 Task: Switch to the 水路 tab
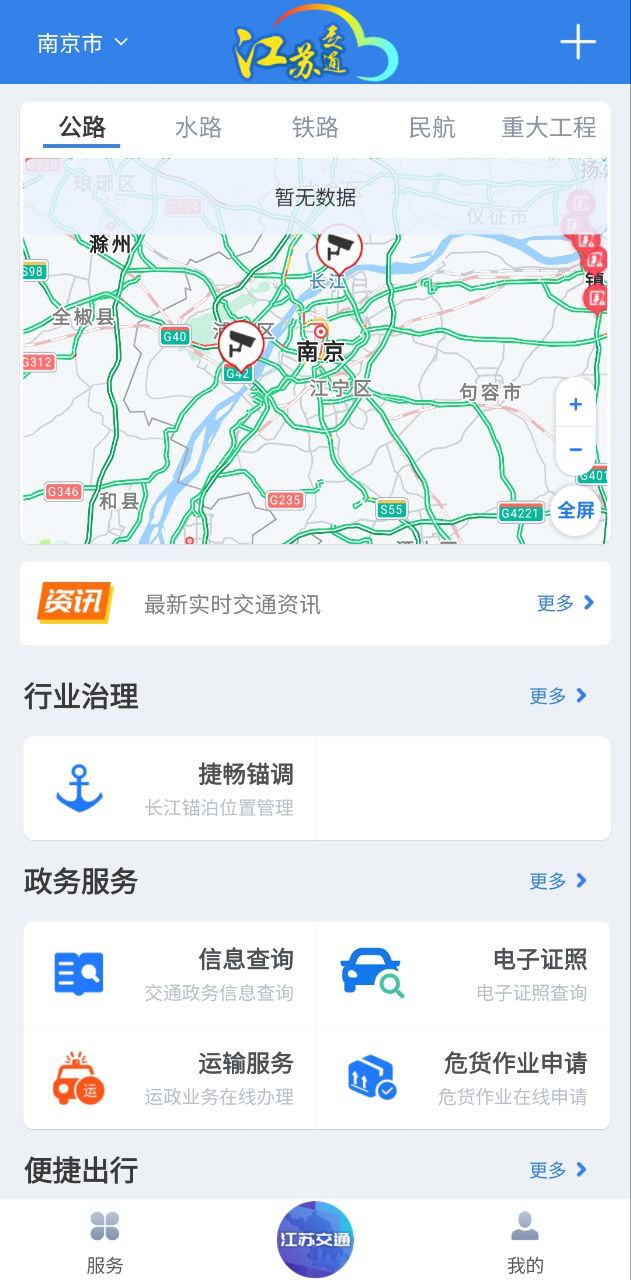(x=198, y=127)
